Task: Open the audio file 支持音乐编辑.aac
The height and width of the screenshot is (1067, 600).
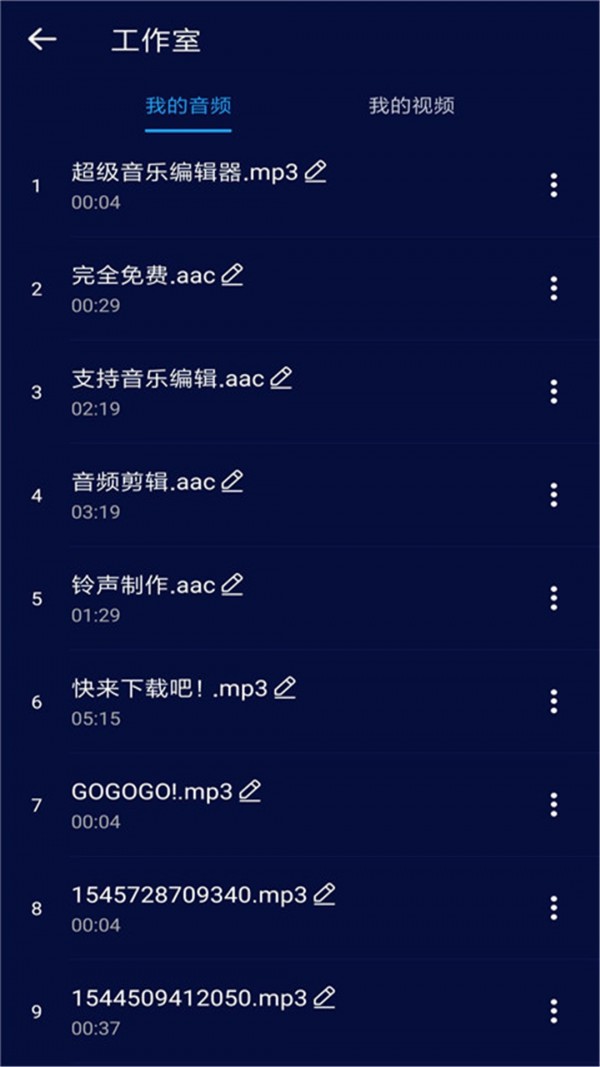Action: click(167, 379)
